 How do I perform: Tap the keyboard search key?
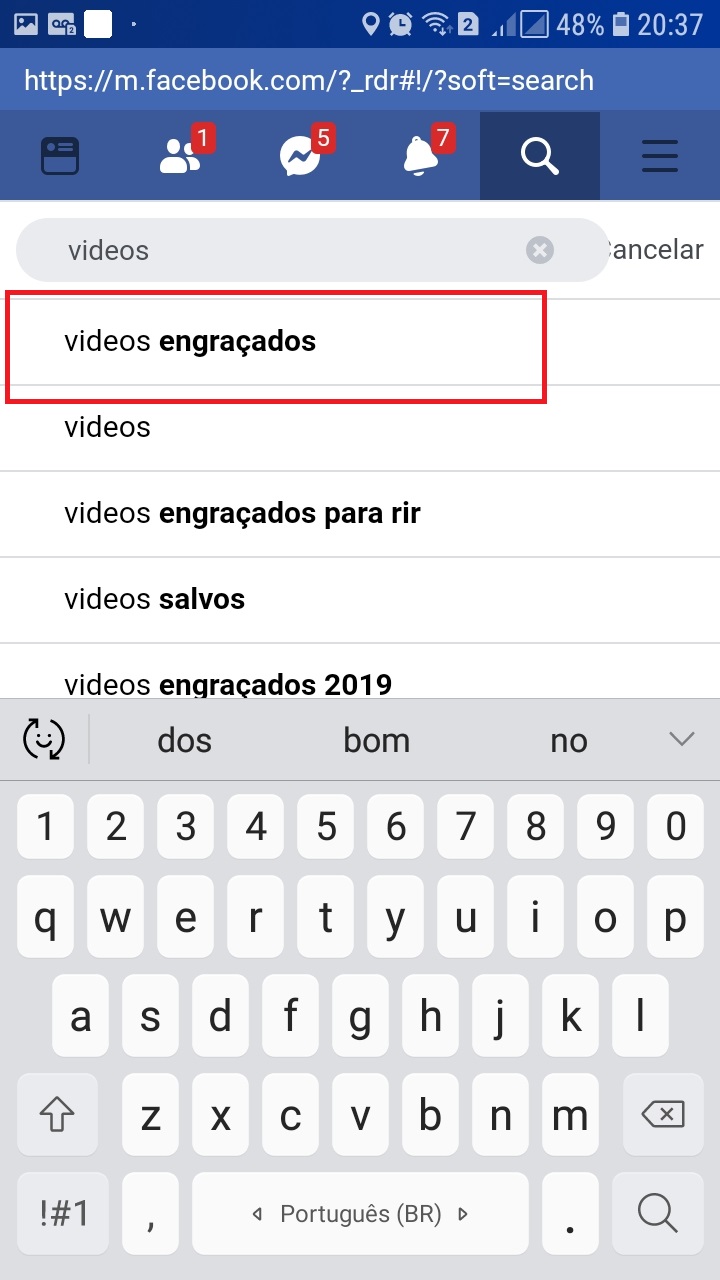(657, 1213)
